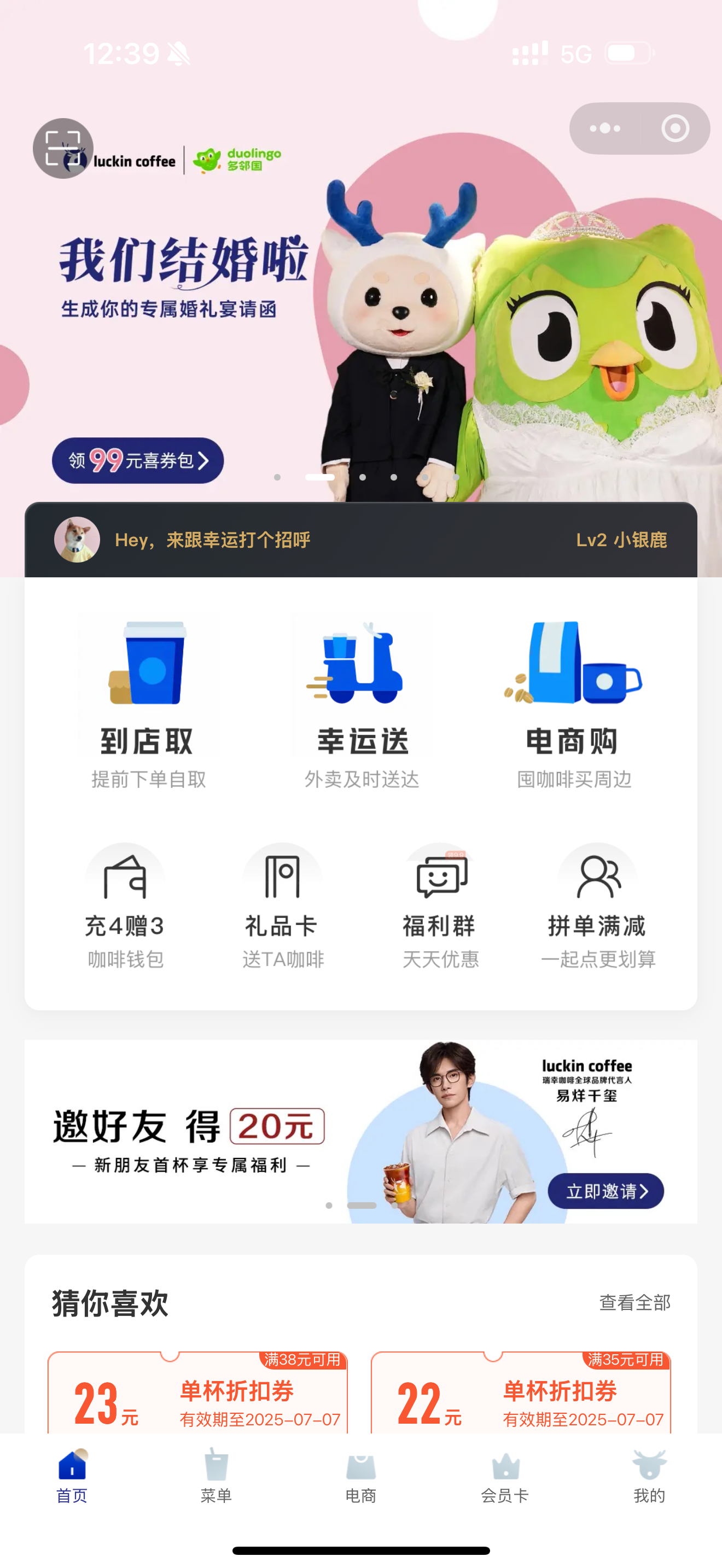This screenshot has height=1568, width=722.
Task: Close the mini program with the circle button
Action: tap(675, 128)
